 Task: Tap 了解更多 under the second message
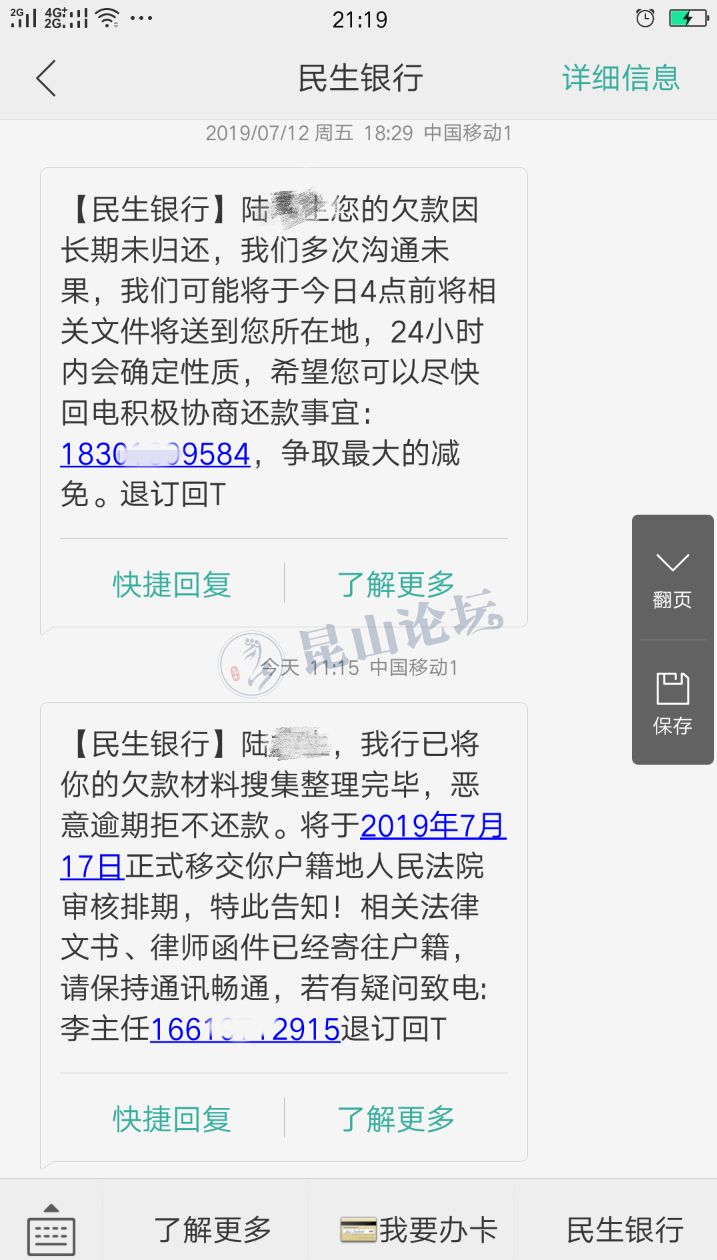(x=396, y=1118)
